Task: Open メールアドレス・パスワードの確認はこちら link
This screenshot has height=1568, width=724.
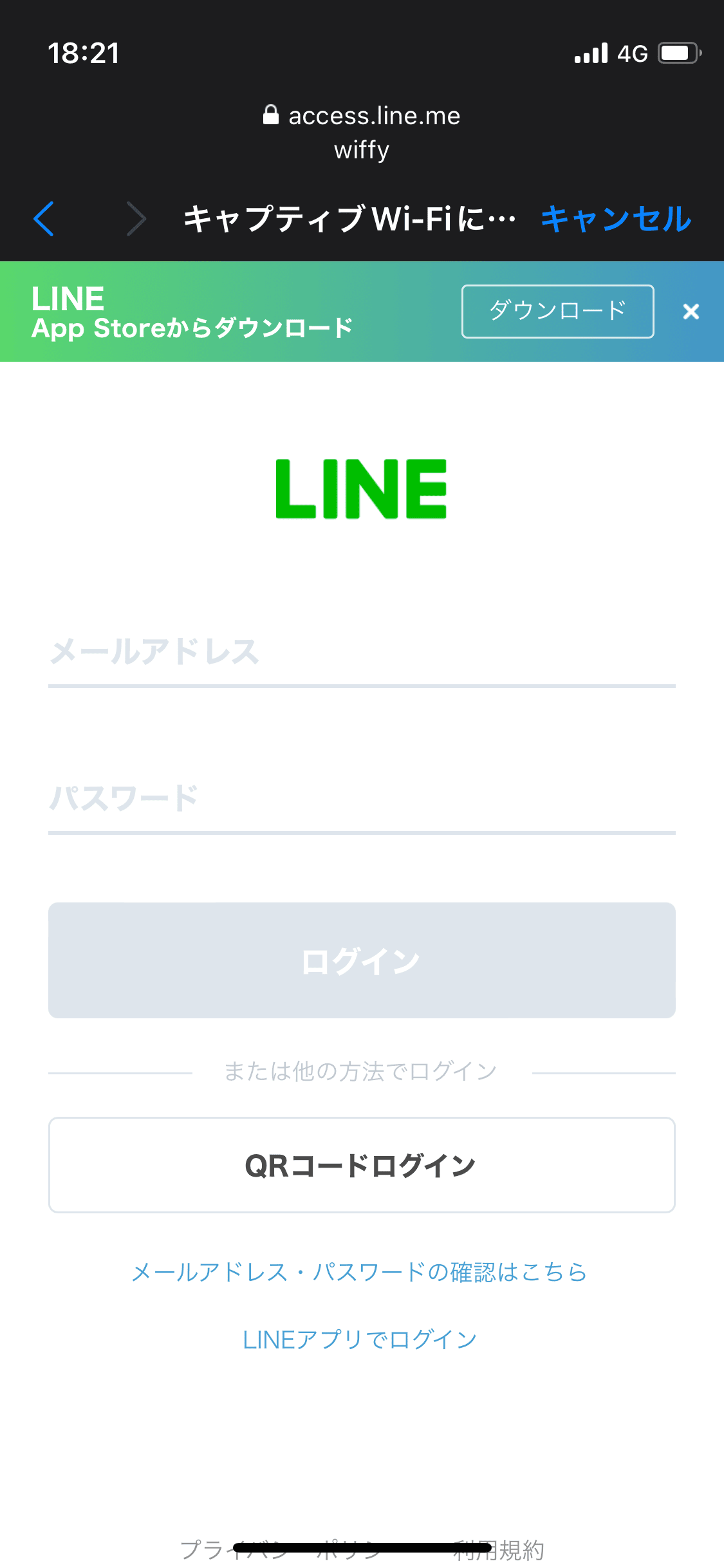Action: (x=359, y=1273)
